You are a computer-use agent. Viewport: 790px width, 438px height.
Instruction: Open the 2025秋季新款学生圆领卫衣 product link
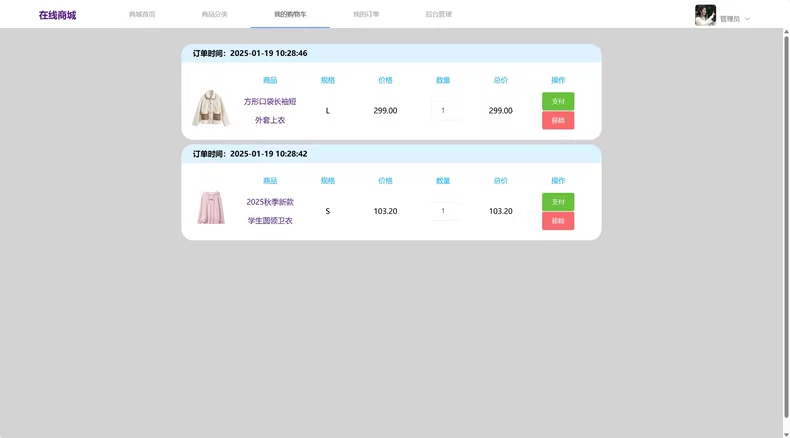pos(270,211)
